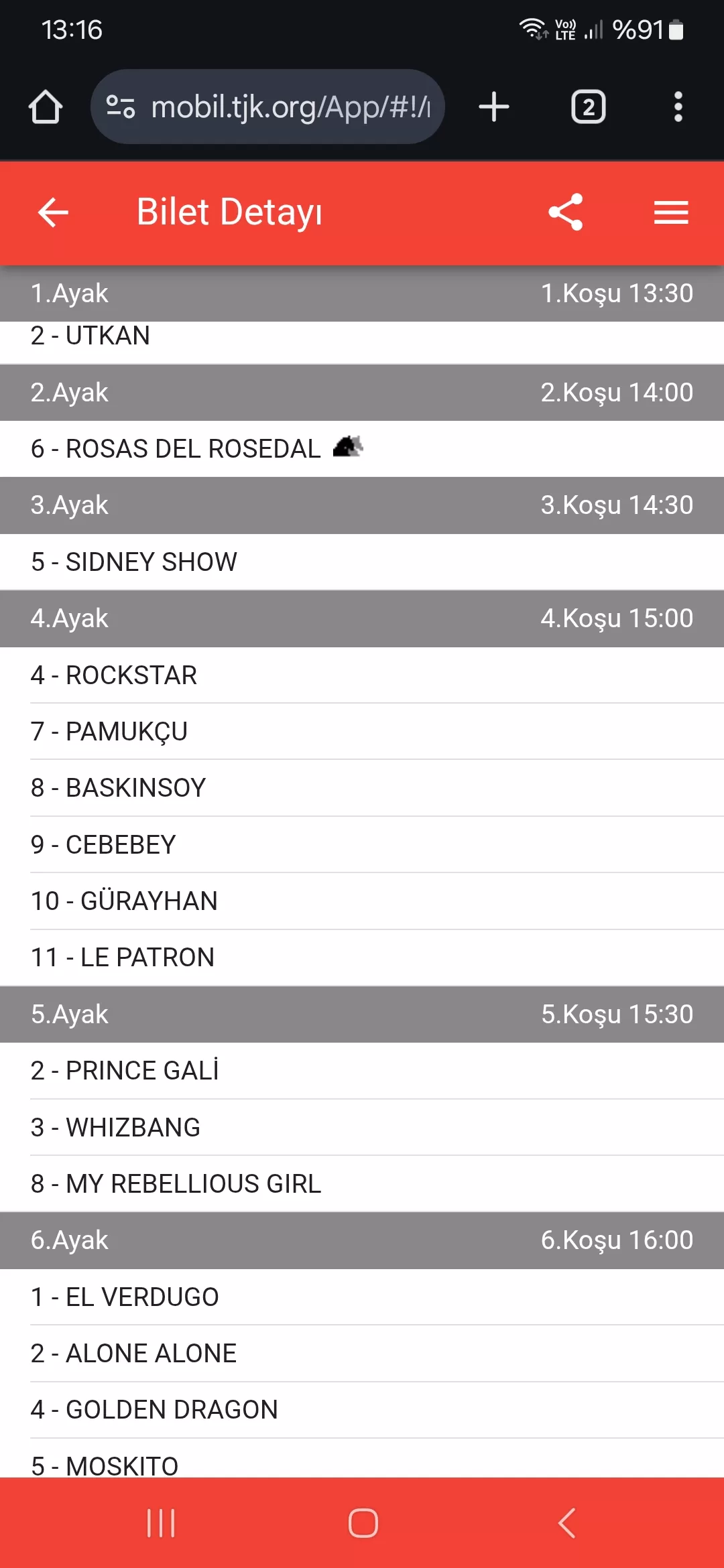724x1568 pixels.
Task: Go back from Bilet Detayı page
Action: 54,212
